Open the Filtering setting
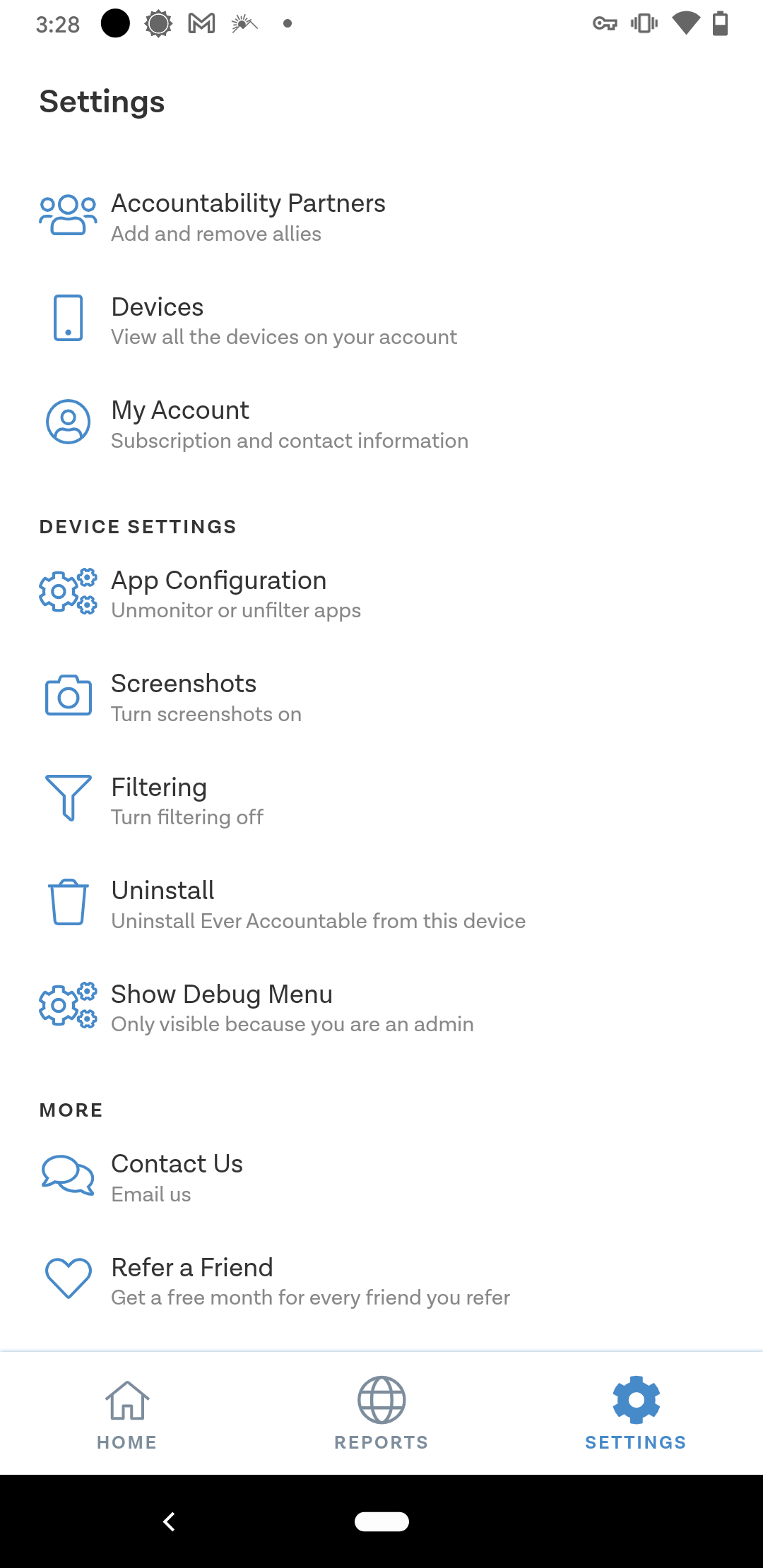Screen dimensions: 763x1568 point(381,800)
